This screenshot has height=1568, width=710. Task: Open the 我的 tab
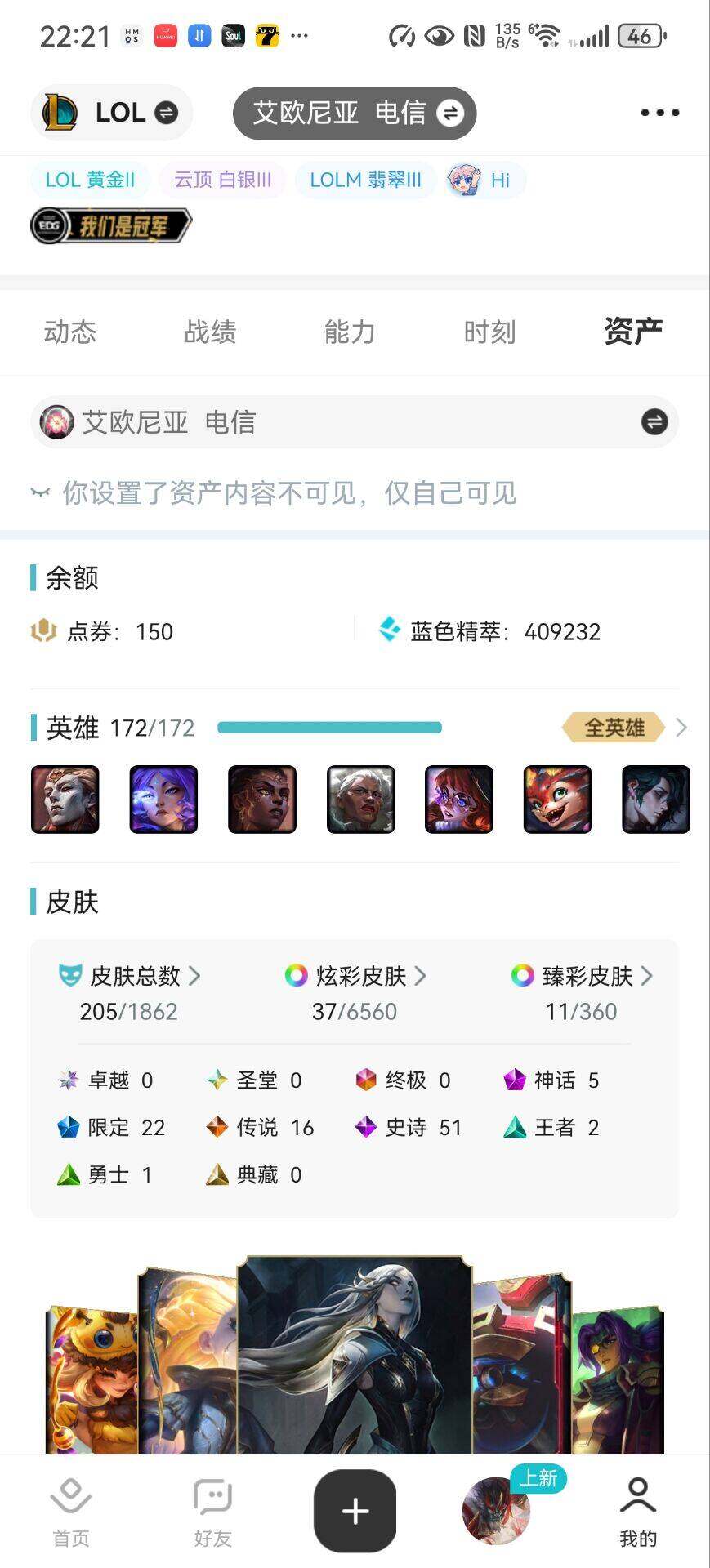(x=637, y=1512)
